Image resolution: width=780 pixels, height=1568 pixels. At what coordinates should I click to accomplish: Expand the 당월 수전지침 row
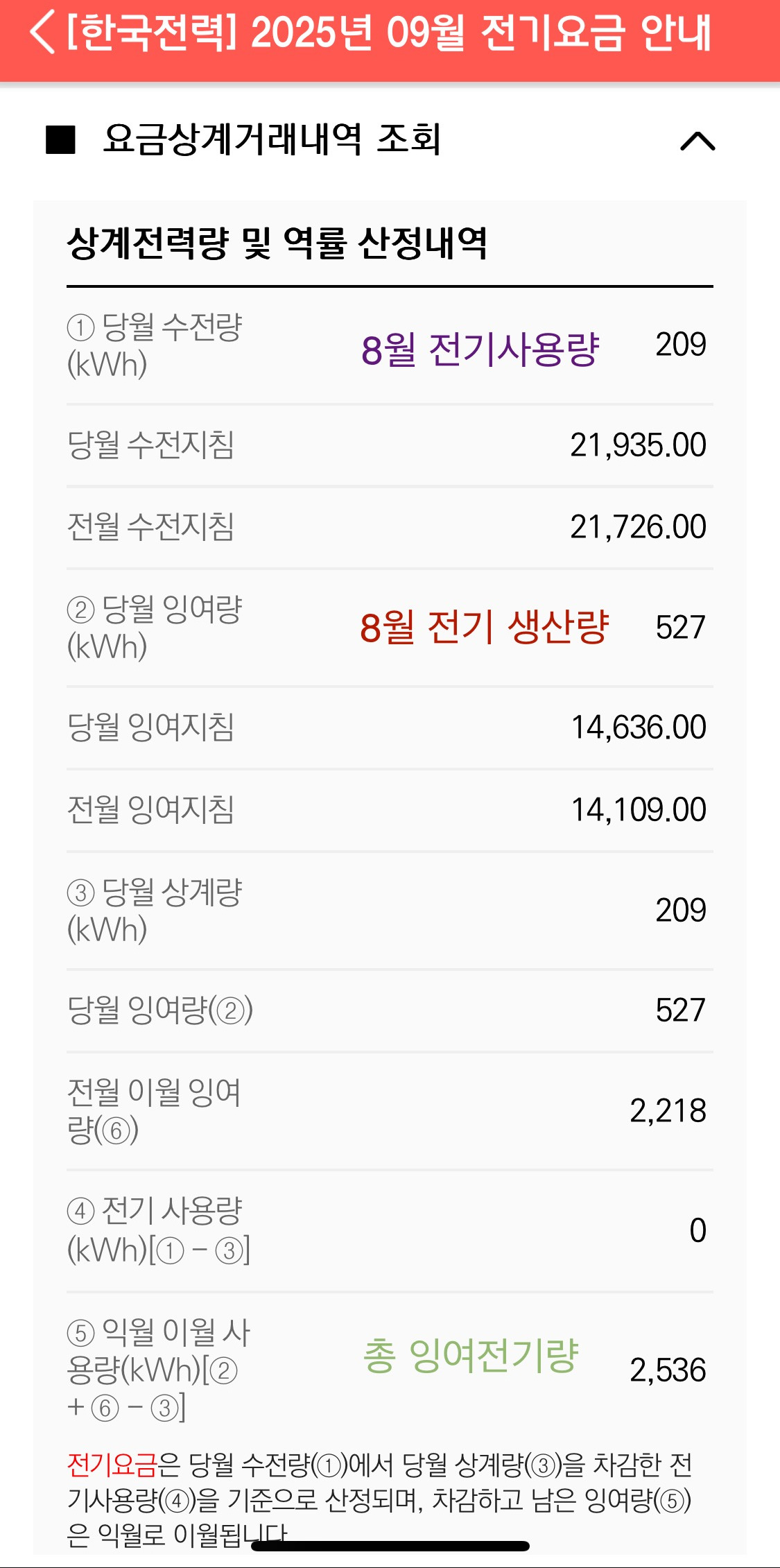(388, 446)
